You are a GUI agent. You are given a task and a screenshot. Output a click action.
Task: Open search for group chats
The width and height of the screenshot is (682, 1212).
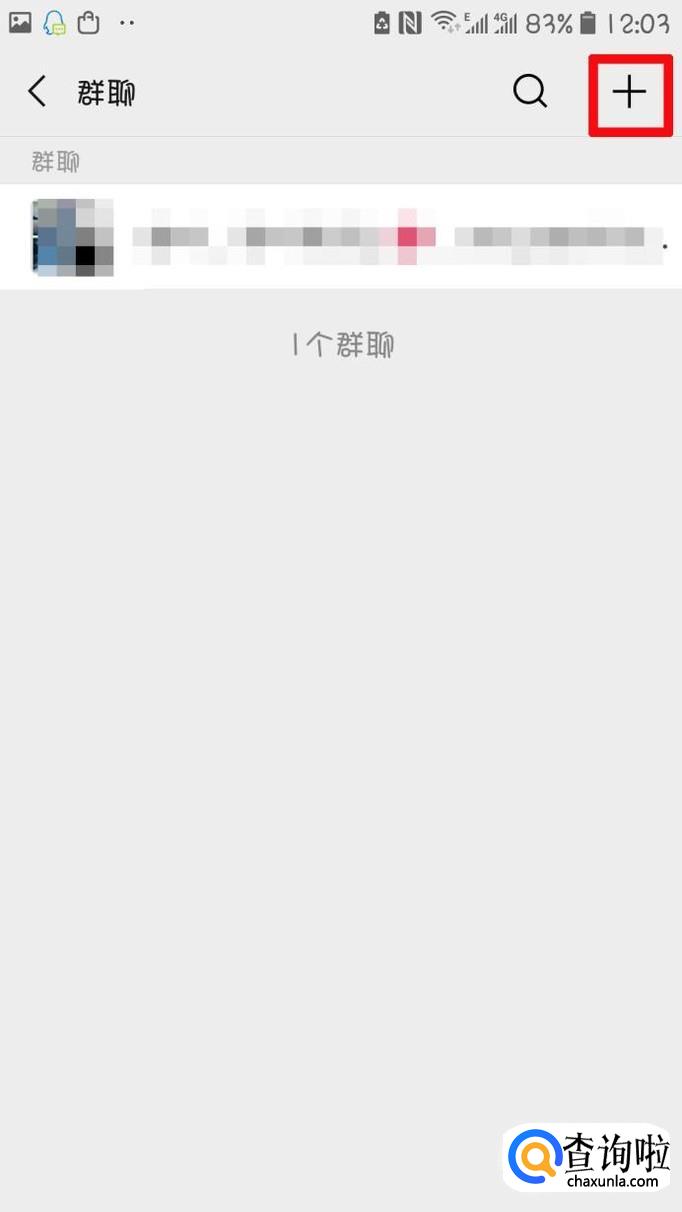529,92
